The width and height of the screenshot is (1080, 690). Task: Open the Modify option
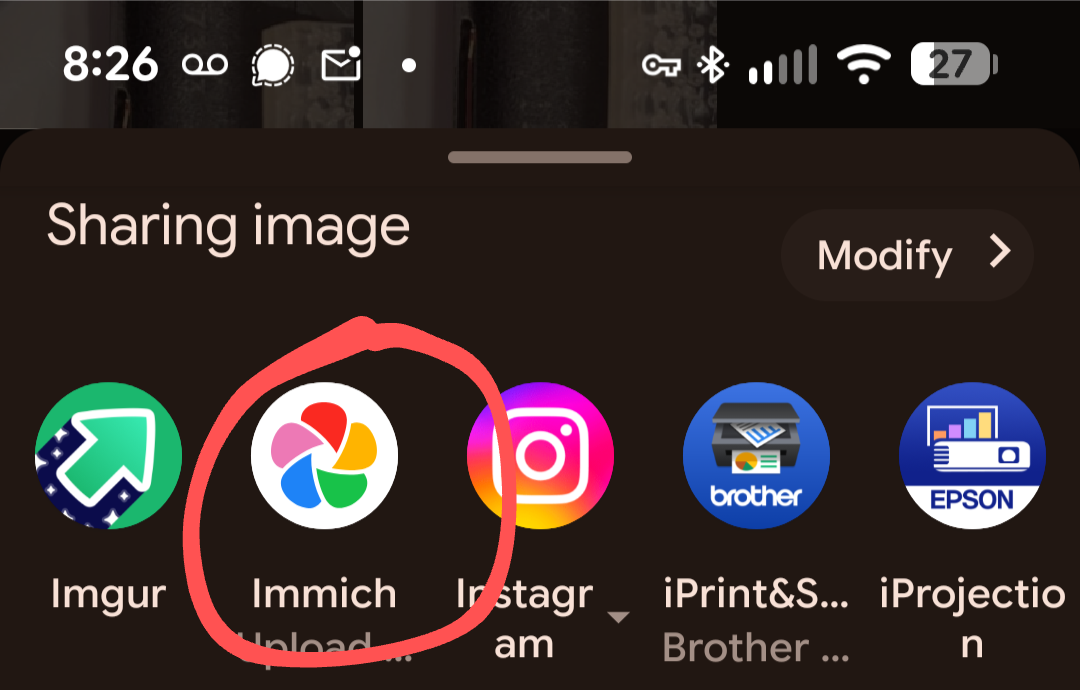(907, 255)
